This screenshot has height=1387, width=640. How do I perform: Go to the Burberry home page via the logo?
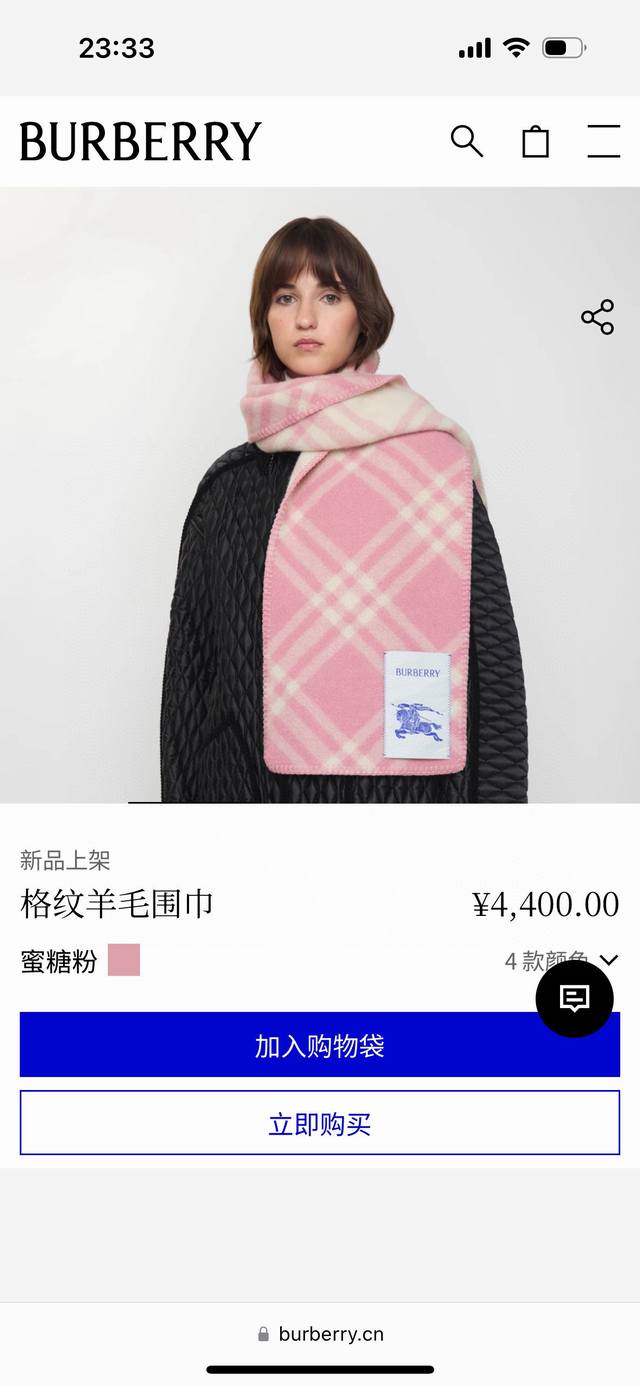click(x=140, y=142)
